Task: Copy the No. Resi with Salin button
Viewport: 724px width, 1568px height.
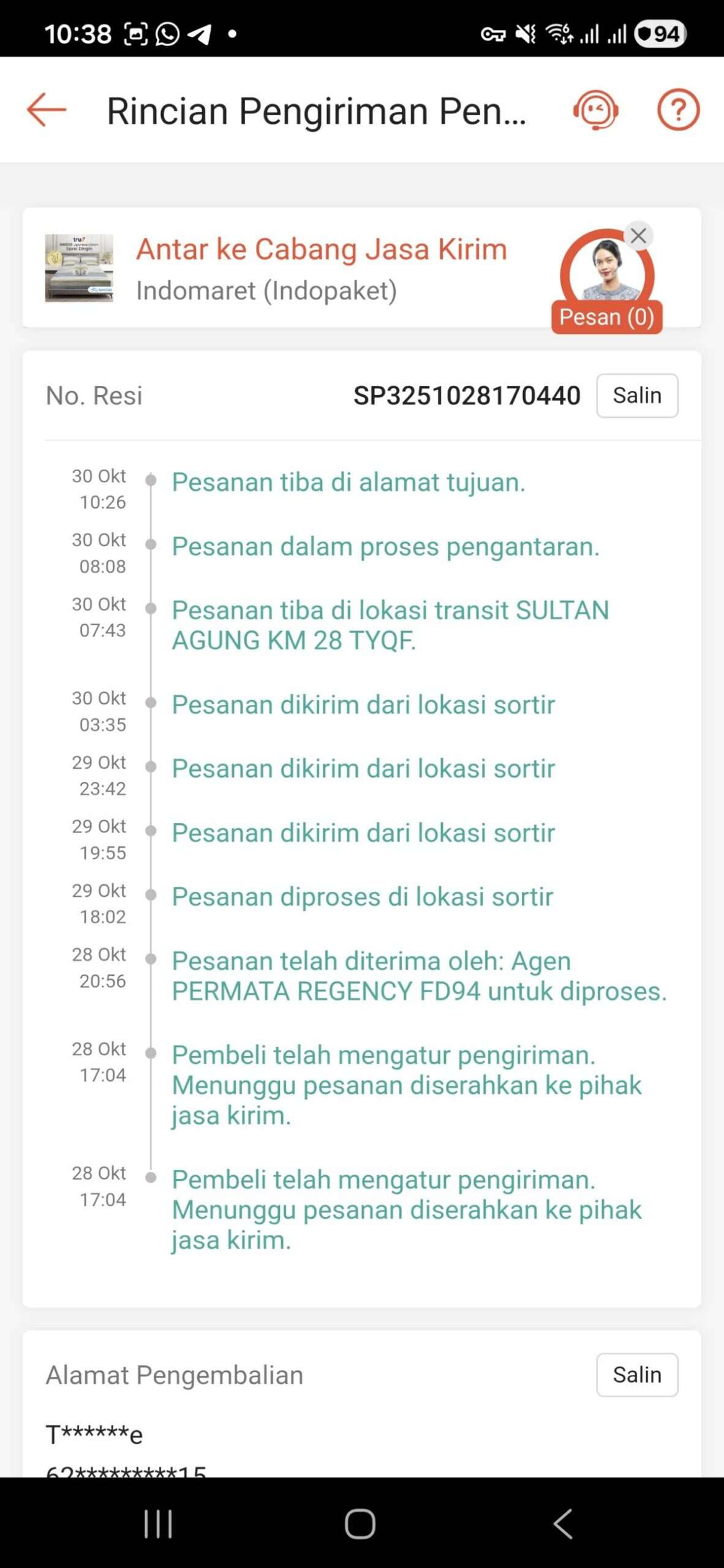Action: [x=636, y=395]
